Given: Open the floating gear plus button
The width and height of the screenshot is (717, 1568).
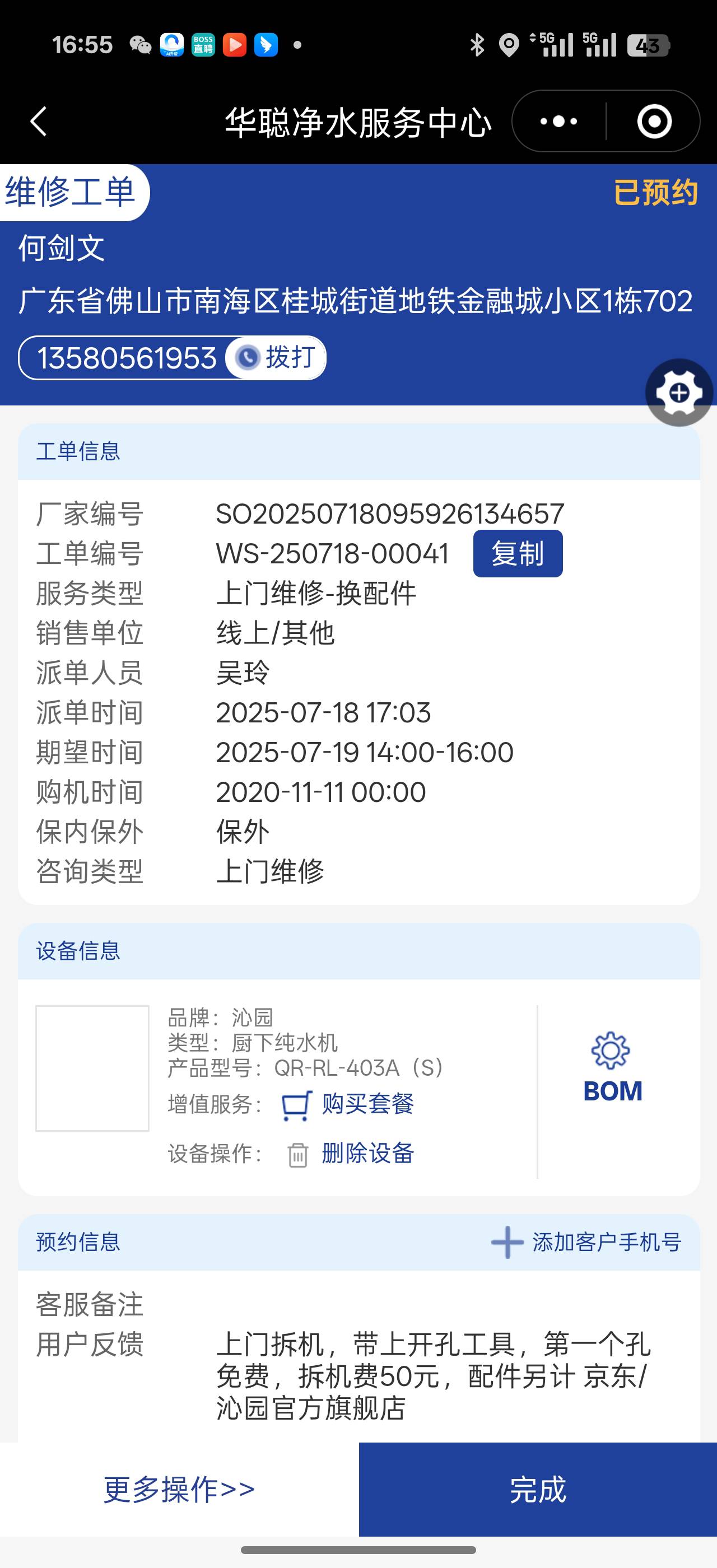Looking at the screenshot, I should click(x=679, y=393).
